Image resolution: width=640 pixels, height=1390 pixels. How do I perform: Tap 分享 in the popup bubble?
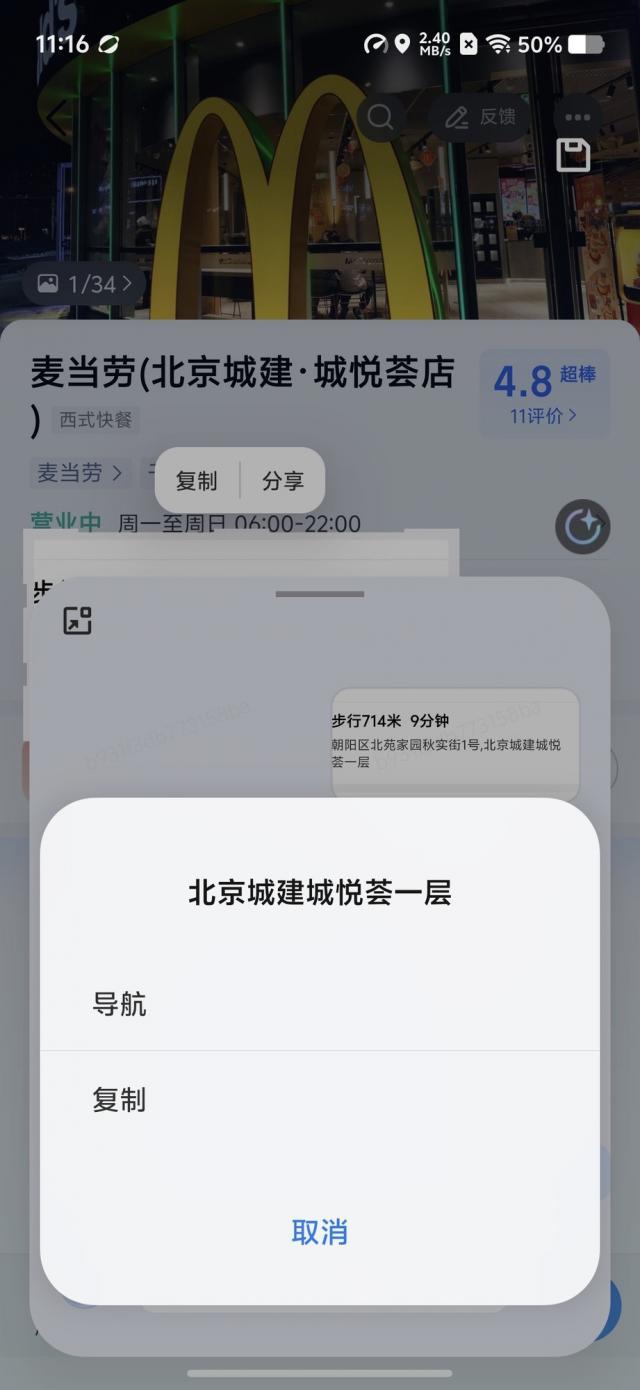[283, 481]
